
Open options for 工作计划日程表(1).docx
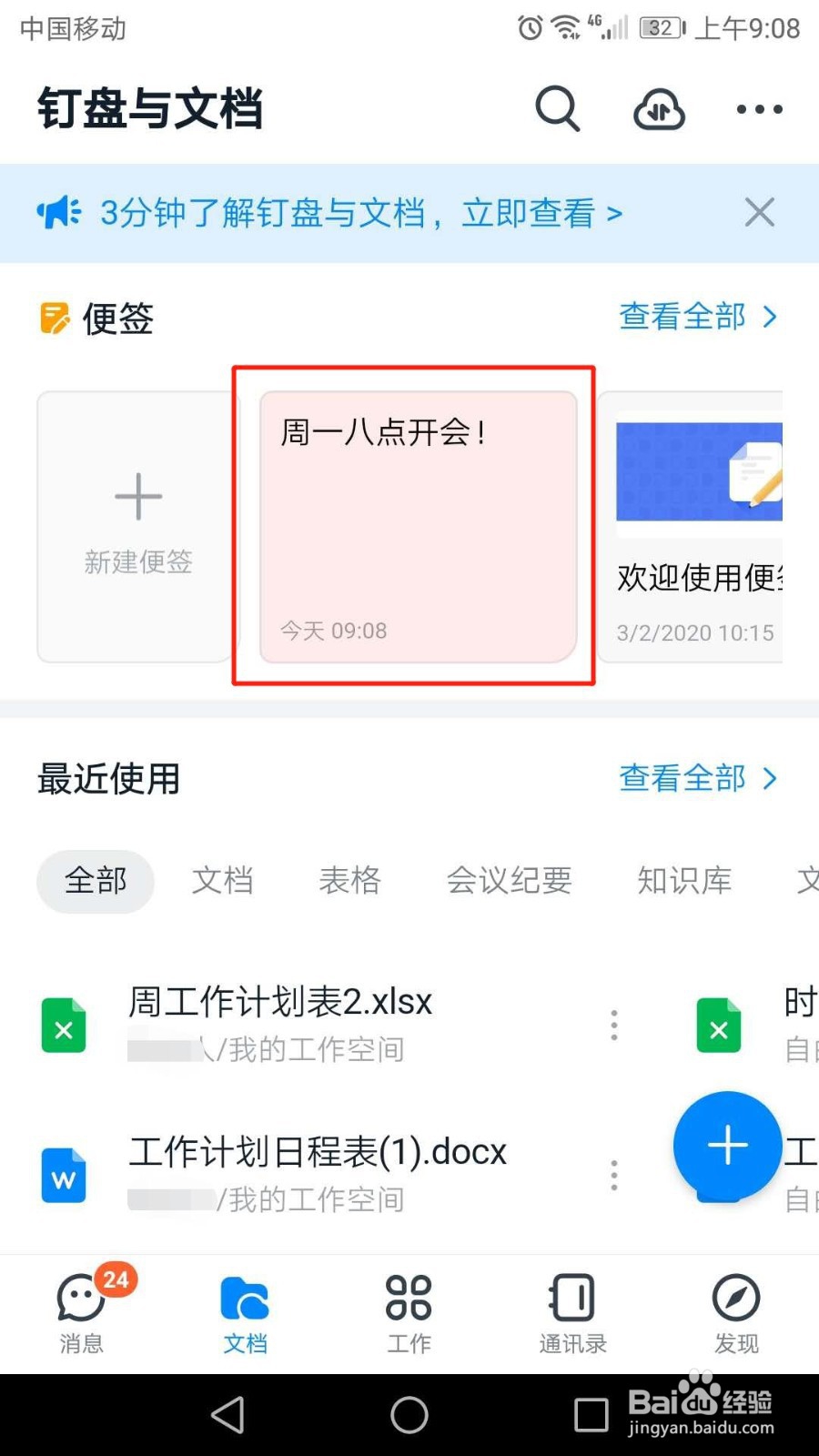614,1175
